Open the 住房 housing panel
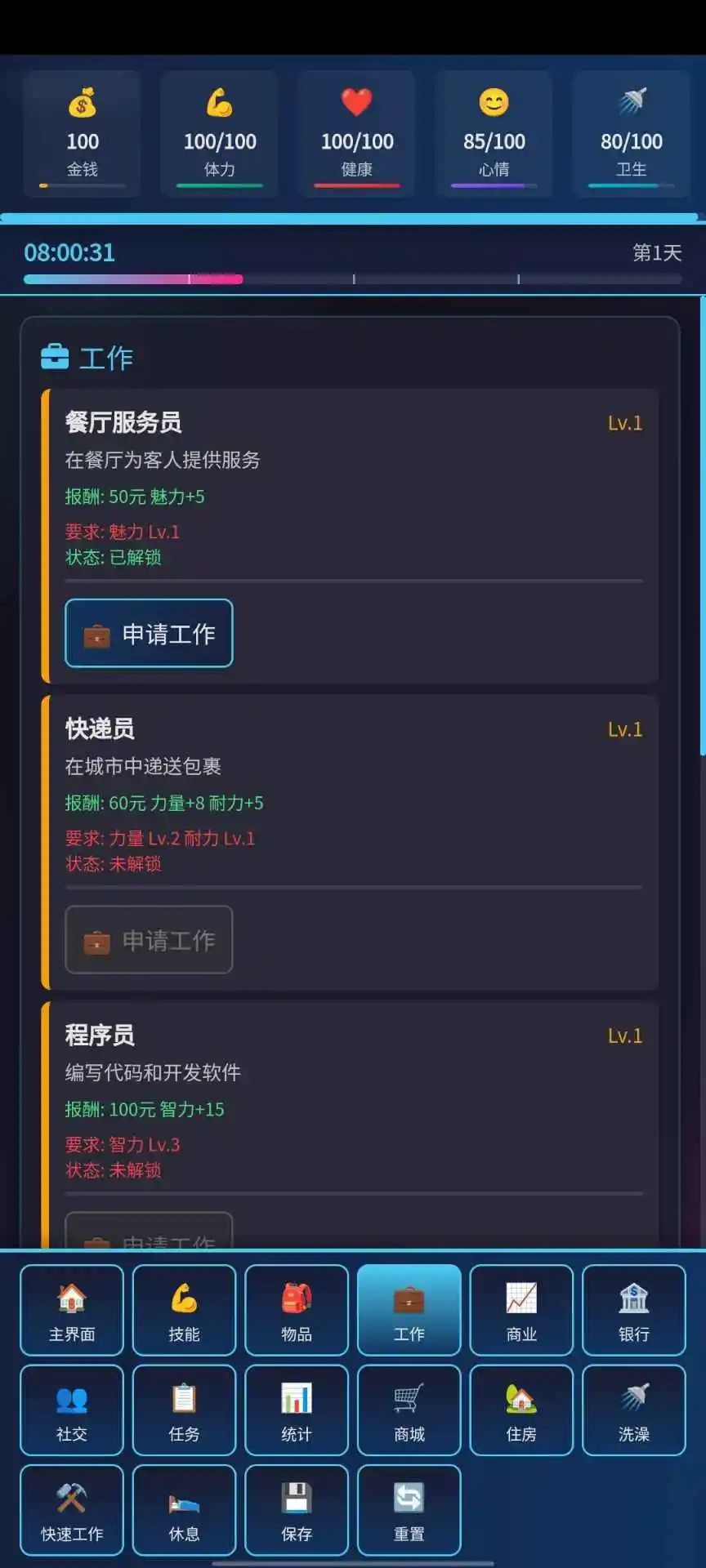 click(521, 1410)
